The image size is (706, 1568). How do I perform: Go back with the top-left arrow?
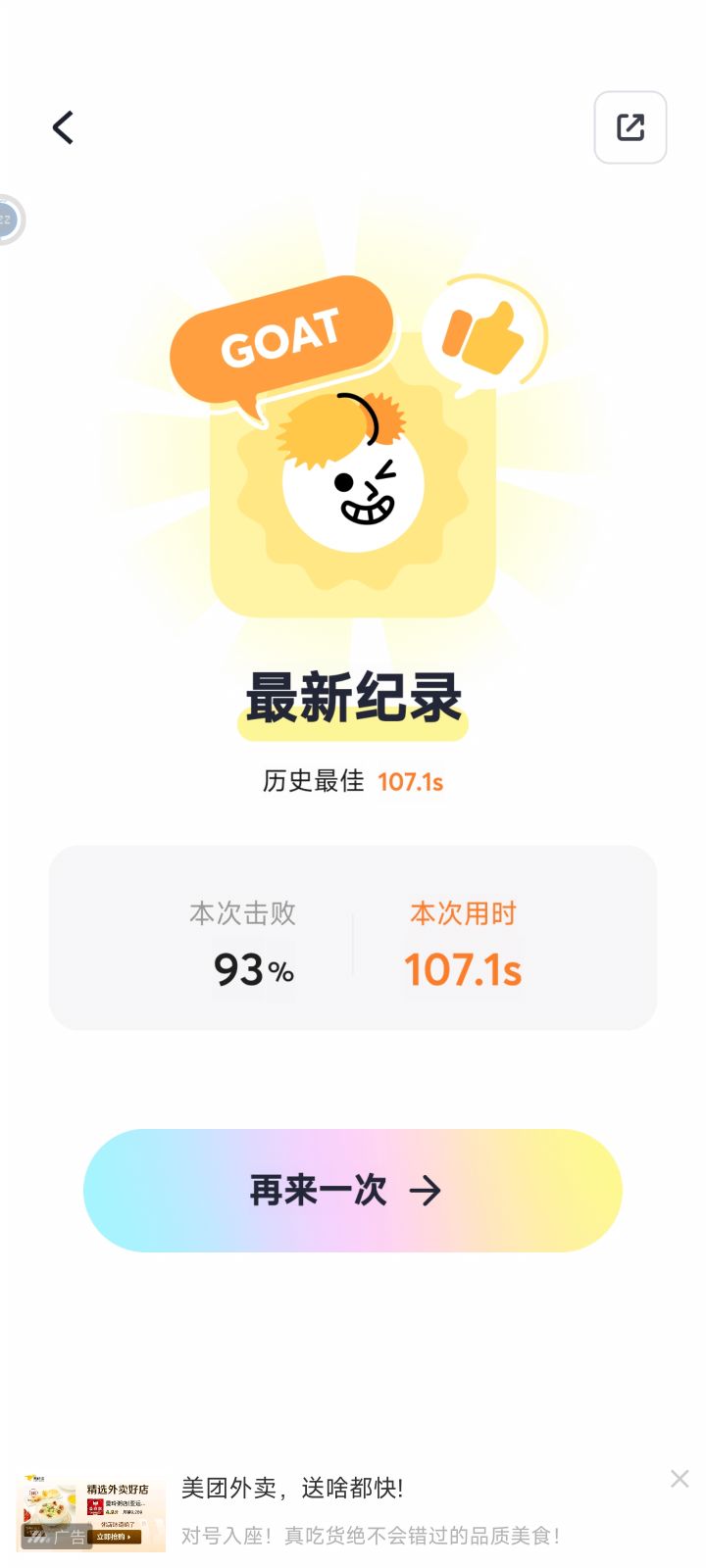[x=63, y=127]
